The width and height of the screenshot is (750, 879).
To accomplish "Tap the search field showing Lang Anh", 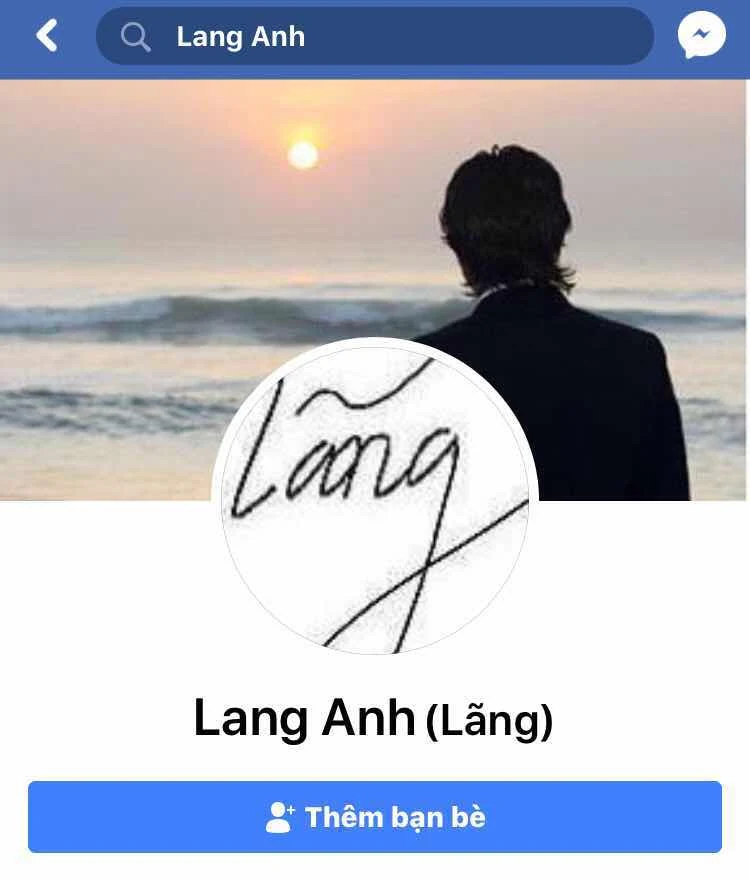I will tap(375, 37).
